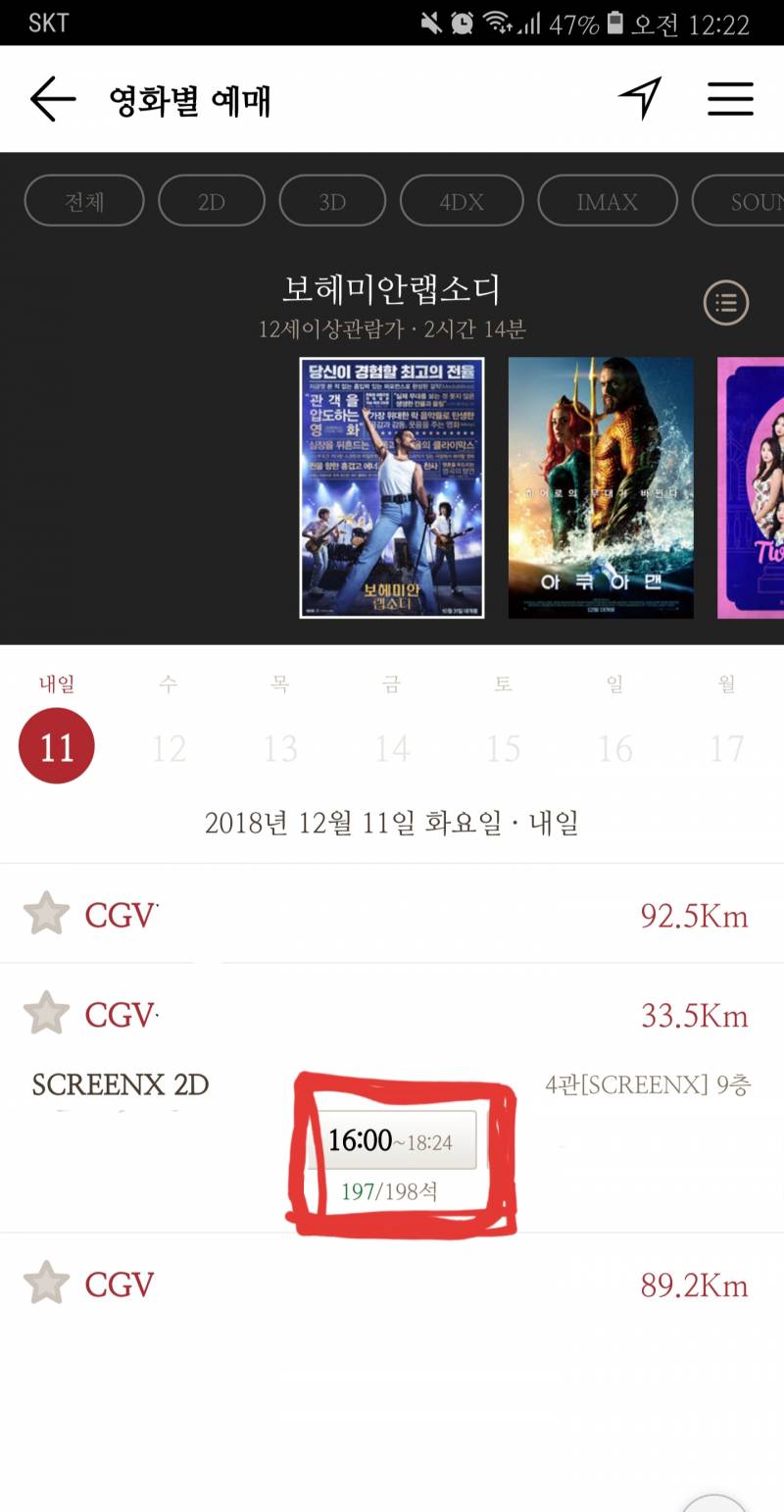The height and width of the screenshot is (1512, 784).
Task: Choose date 12 수
Action: (x=169, y=746)
